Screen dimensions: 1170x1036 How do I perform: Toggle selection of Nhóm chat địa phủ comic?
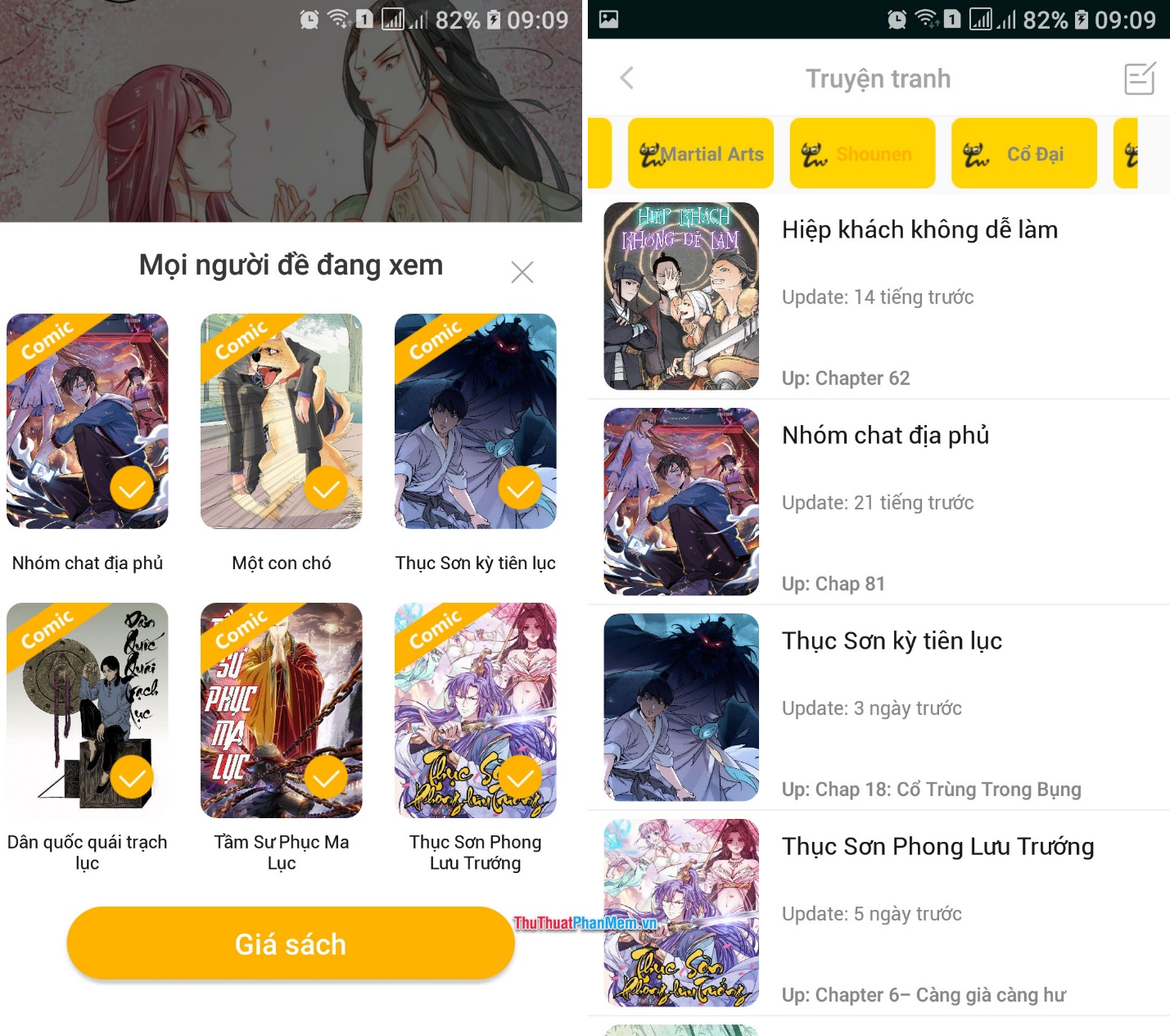[131, 488]
